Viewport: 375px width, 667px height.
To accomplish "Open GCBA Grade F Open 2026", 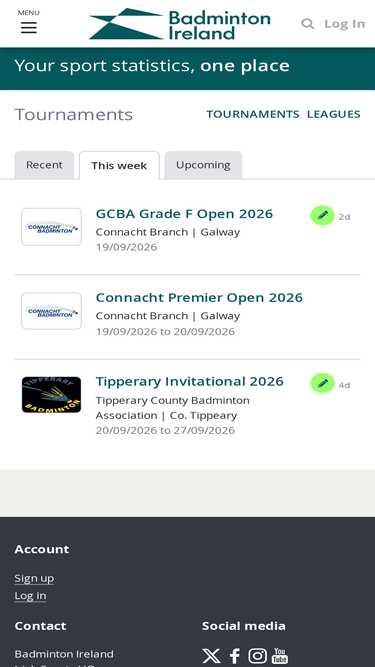I will pos(184,214).
